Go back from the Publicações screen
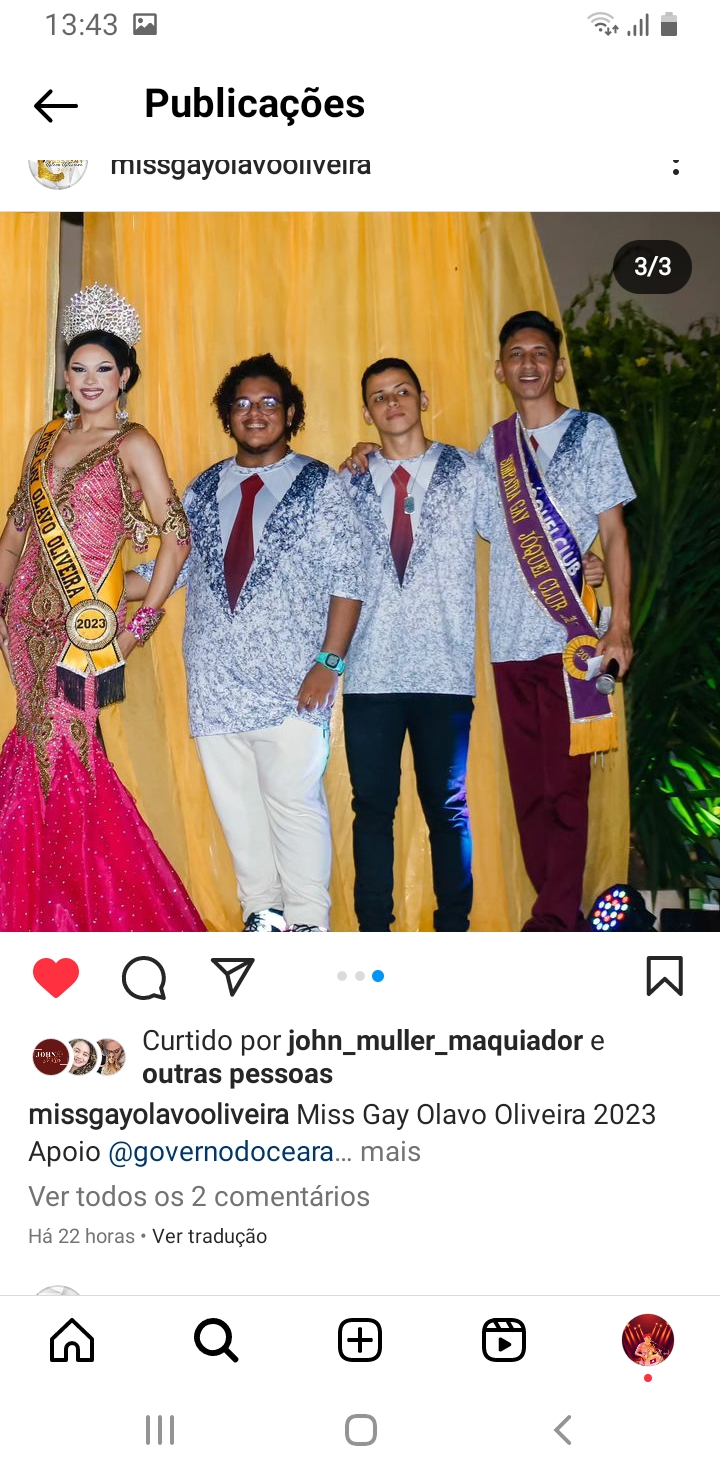 pyautogui.click(x=55, y=105)
